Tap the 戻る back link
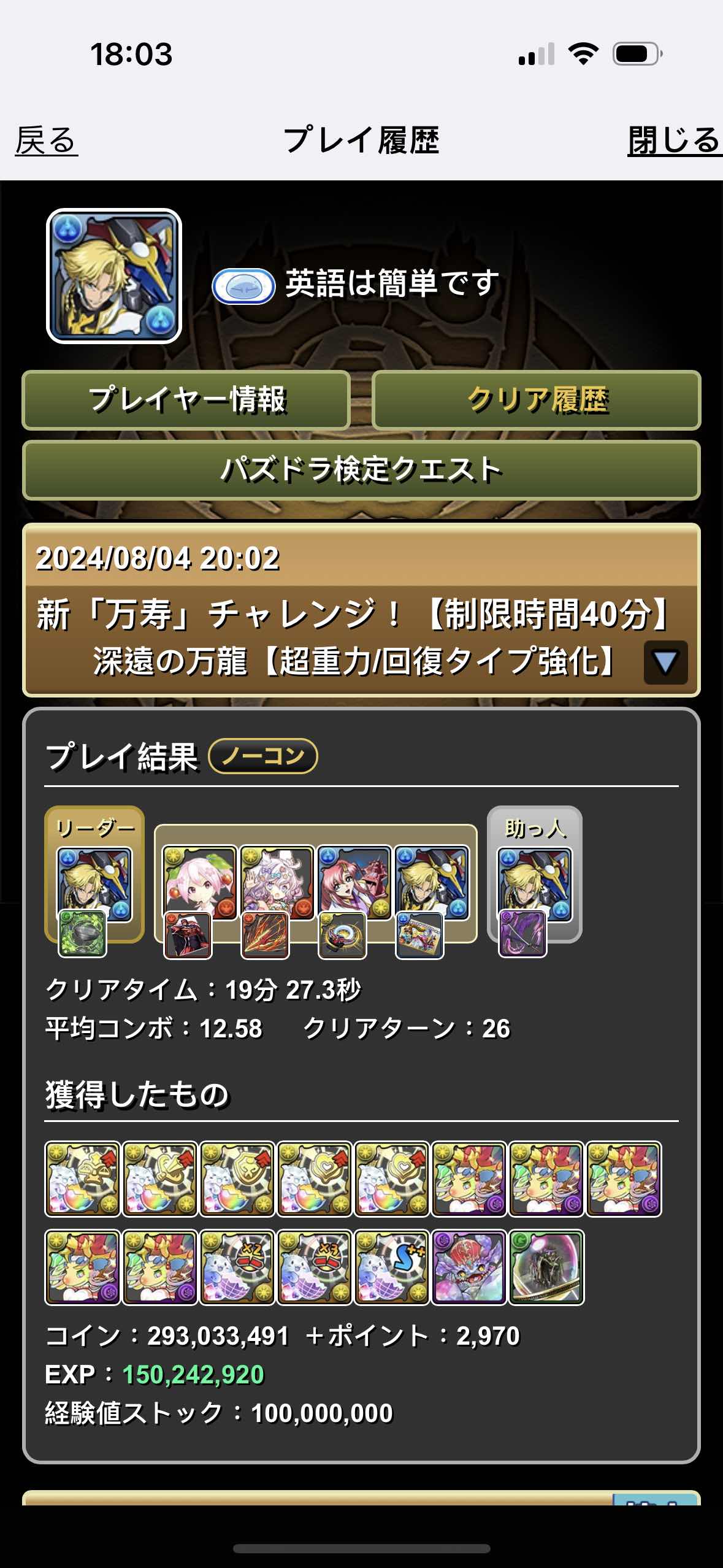Image resolution: width=723 pixels, height=1568 pixels. click(47, 140)
